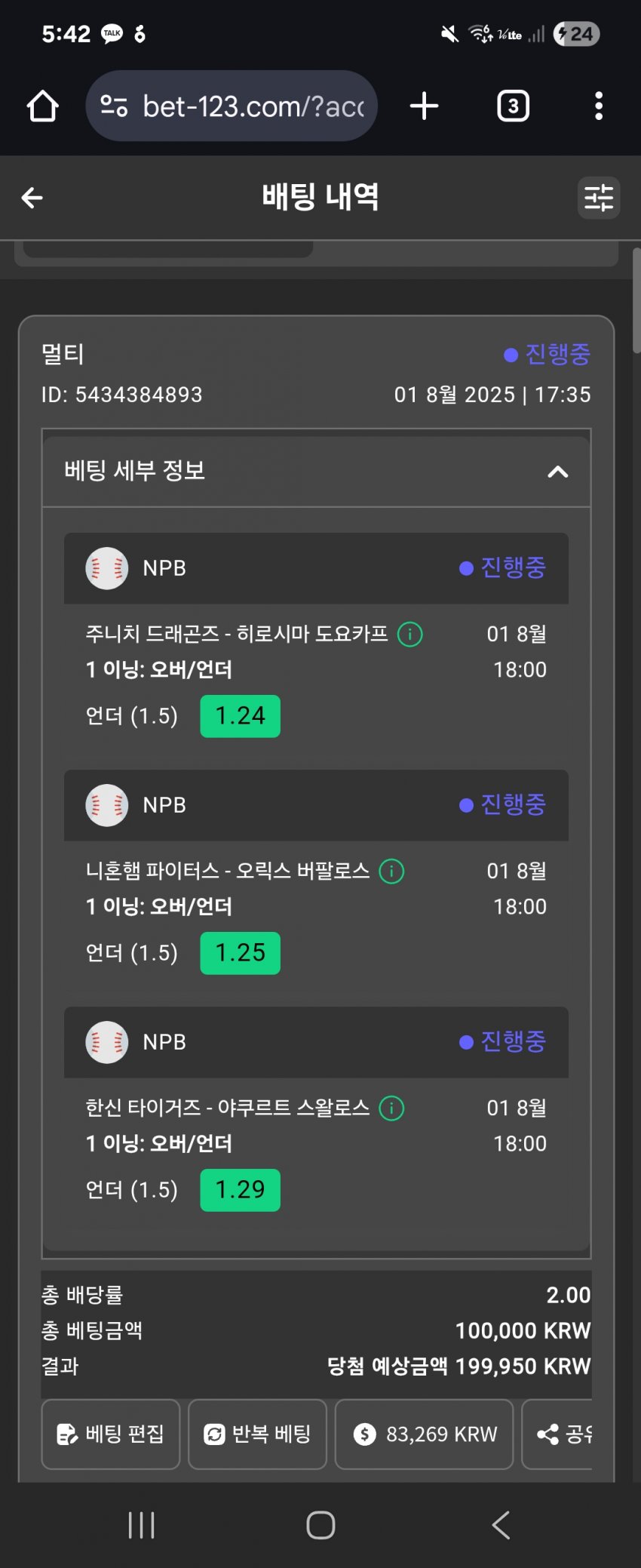This screenshot has height=1568, width=641.
Task: Open the bet history filter settings
Action: pos(599,198)
